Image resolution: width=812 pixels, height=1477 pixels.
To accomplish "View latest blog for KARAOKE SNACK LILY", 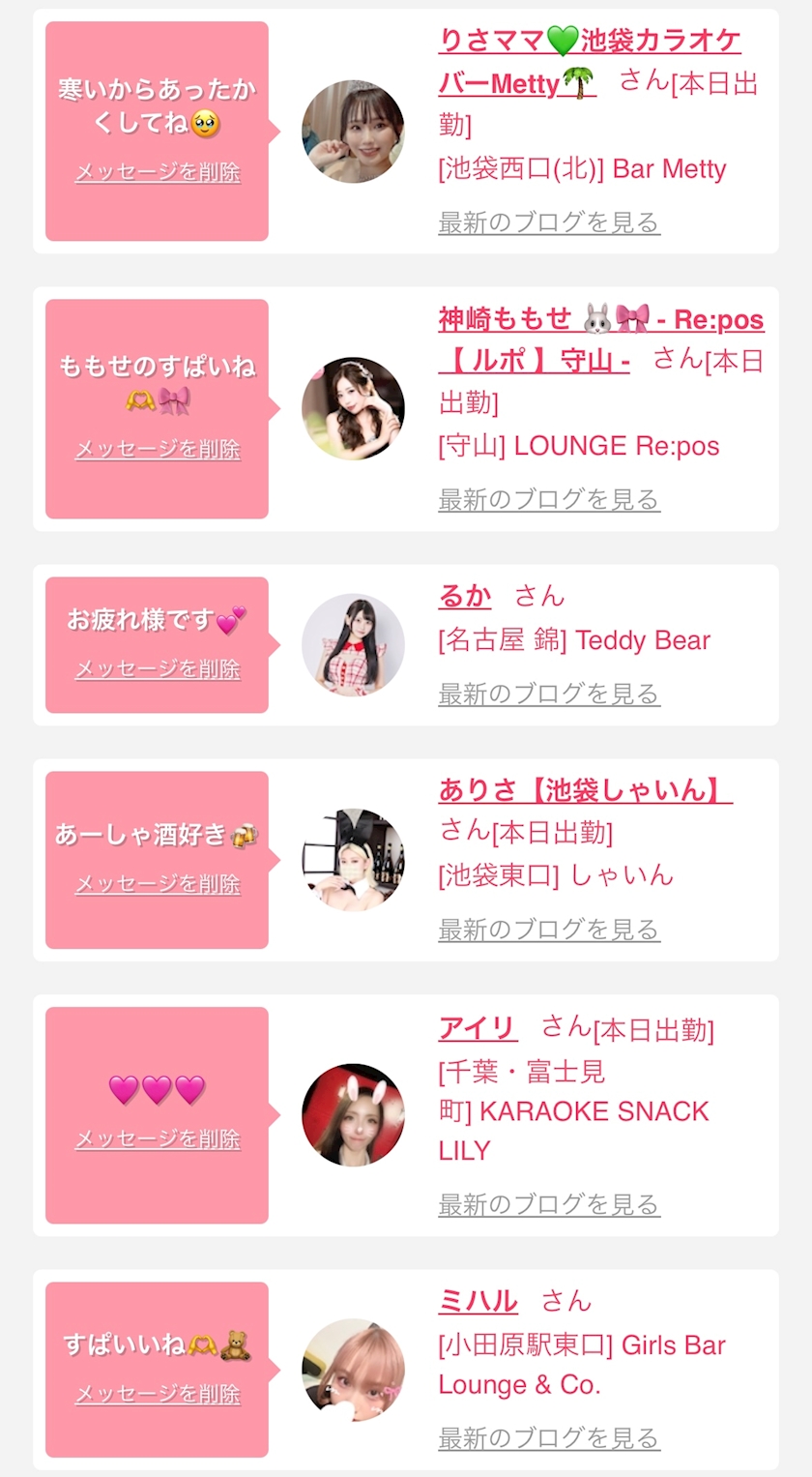I will (549, 1204).
